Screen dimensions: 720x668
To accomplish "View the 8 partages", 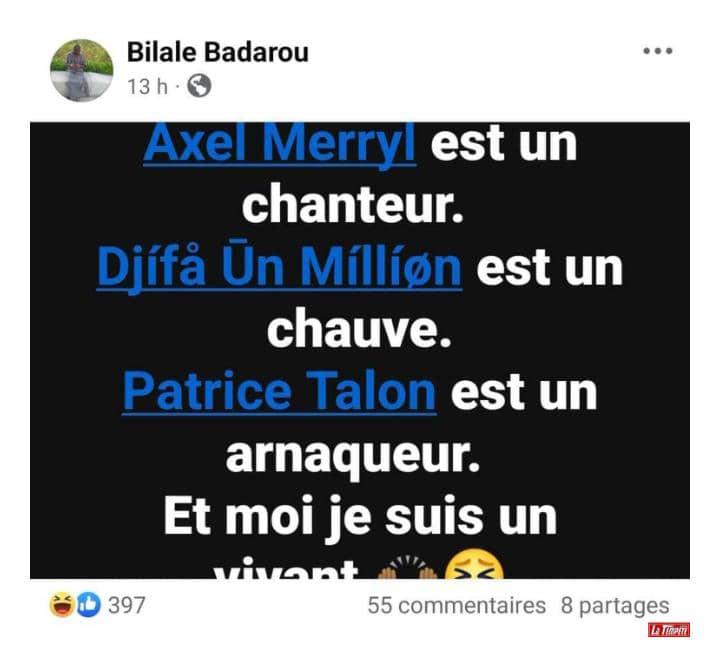I will (x=614, y=606).
